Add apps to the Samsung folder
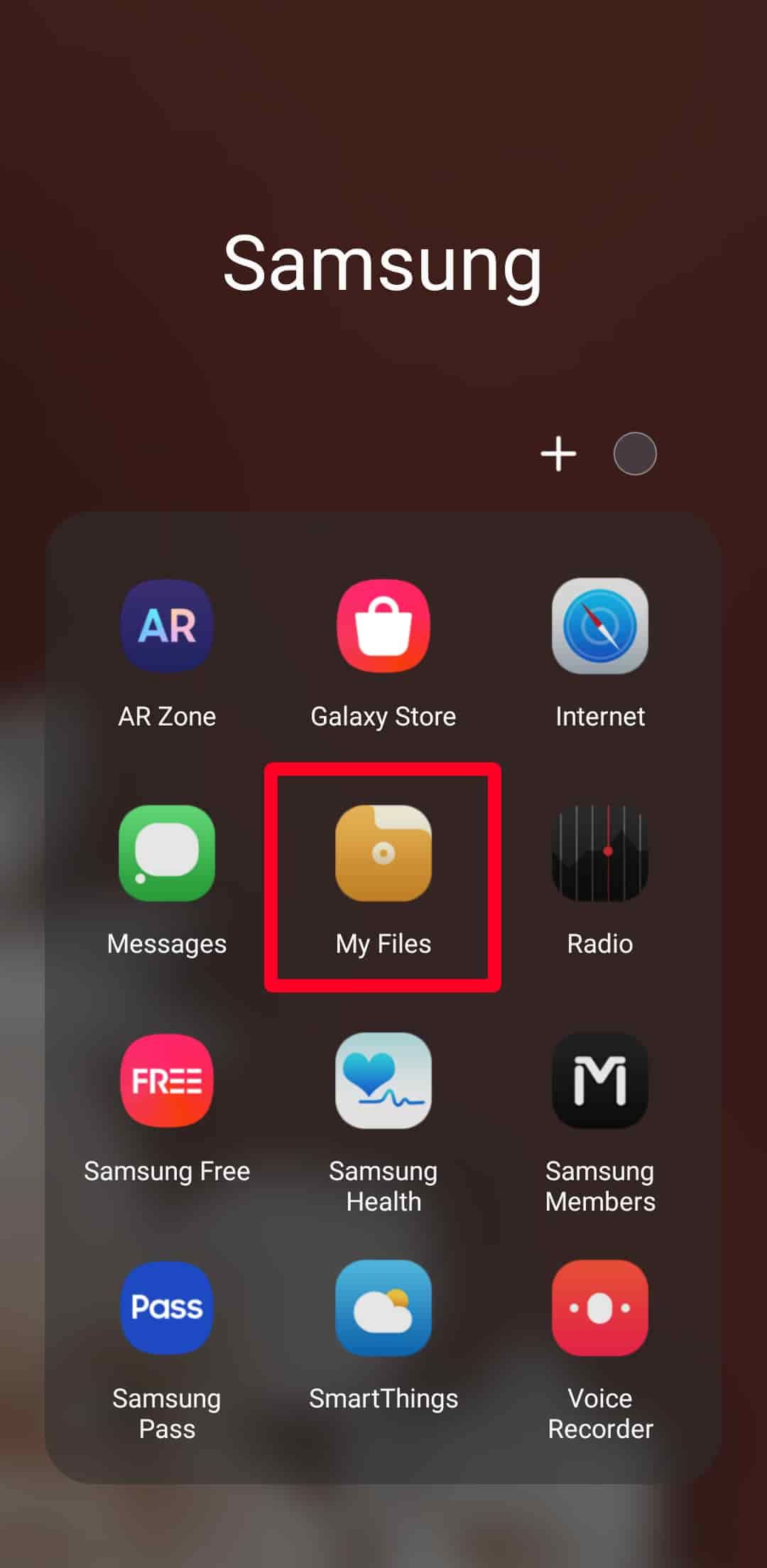The width and height of the screenshot is (767, 1568). pyautogui.click(x=558, y=454)
